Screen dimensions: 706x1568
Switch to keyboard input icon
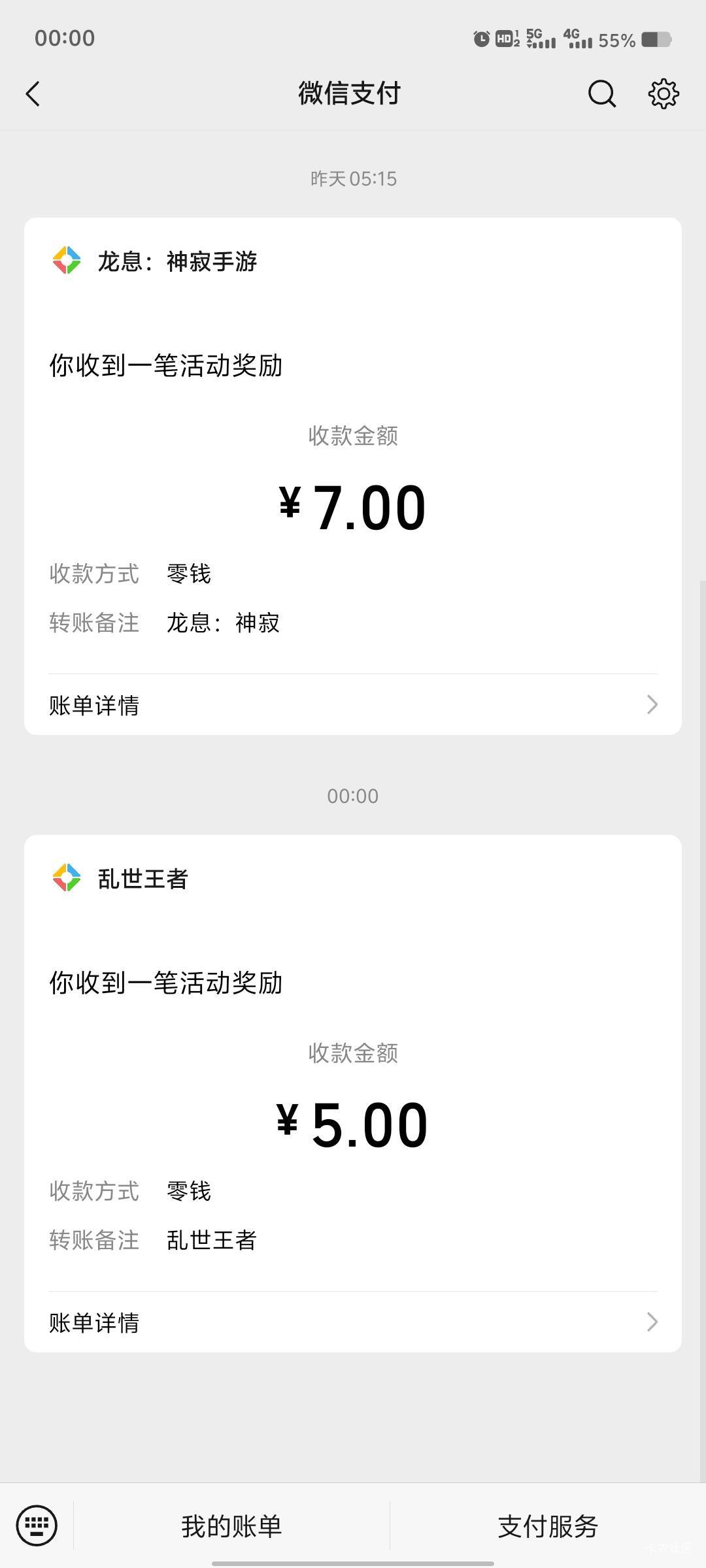(37, 1526)
